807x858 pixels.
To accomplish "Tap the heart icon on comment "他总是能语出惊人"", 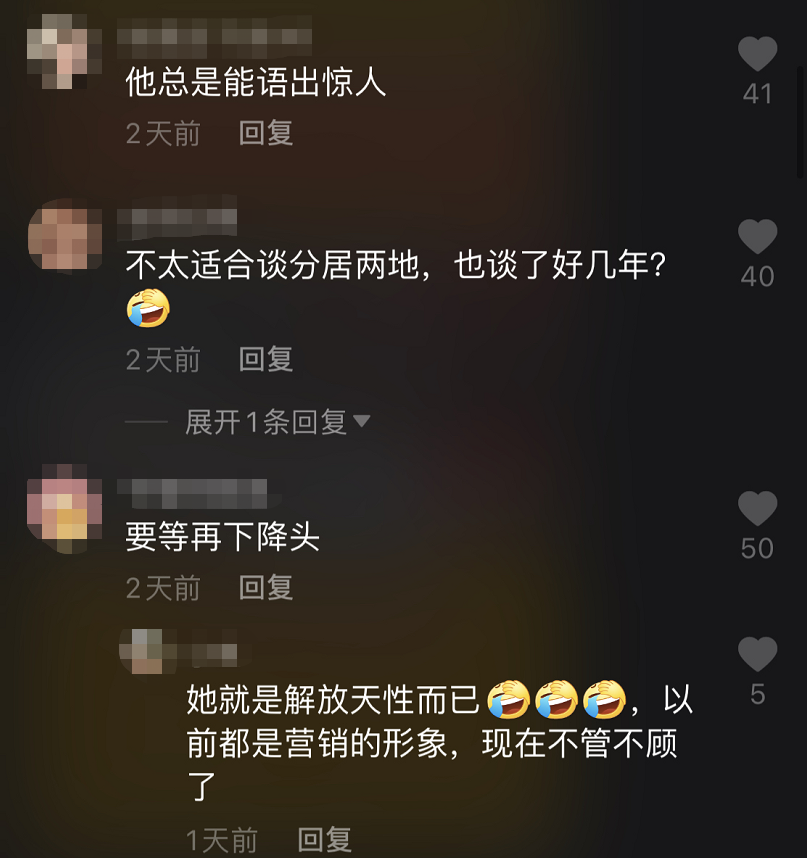I will 757,55.
